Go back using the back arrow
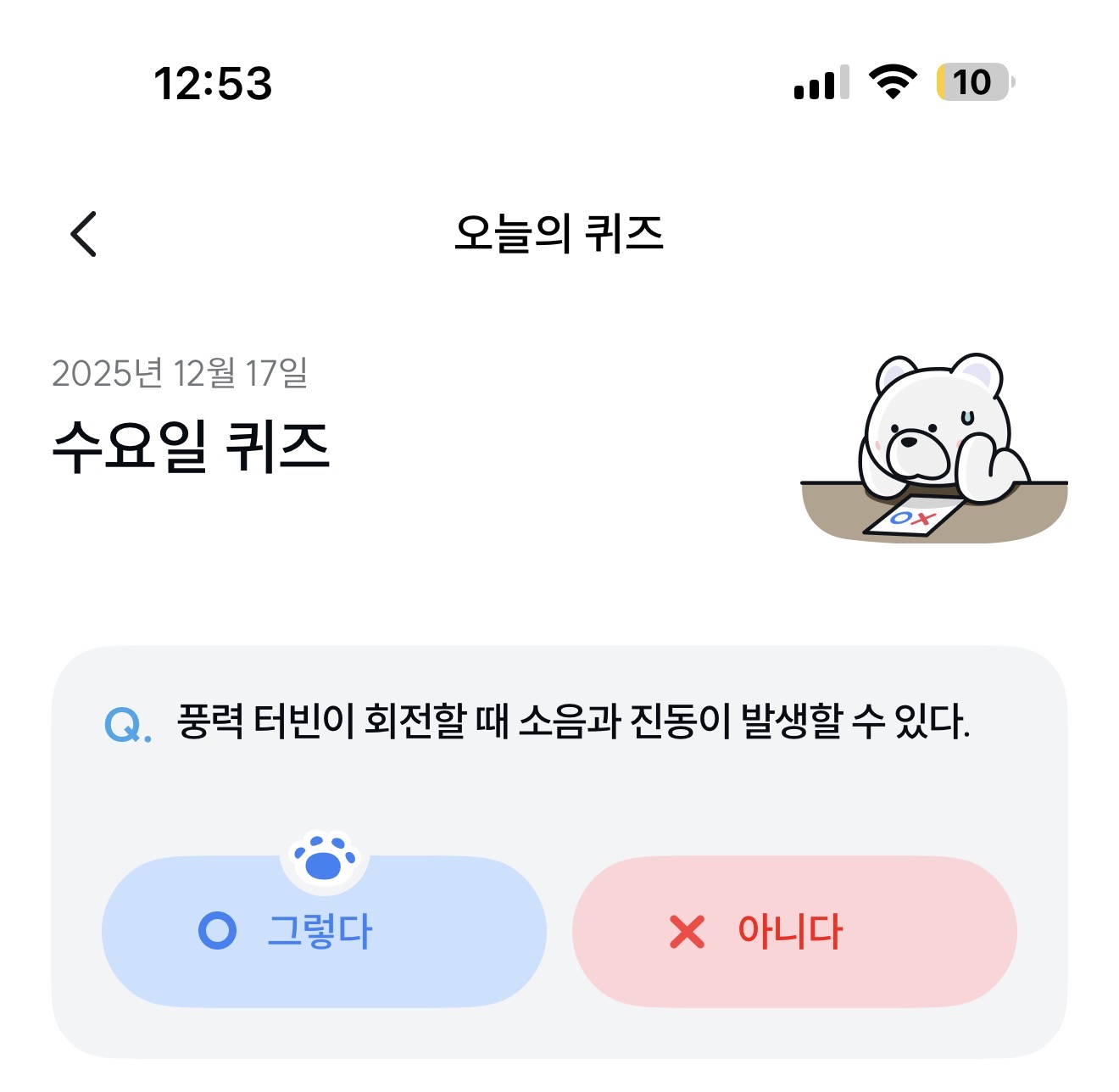This screenshot has height=1092, width=1119. point(84,234)
